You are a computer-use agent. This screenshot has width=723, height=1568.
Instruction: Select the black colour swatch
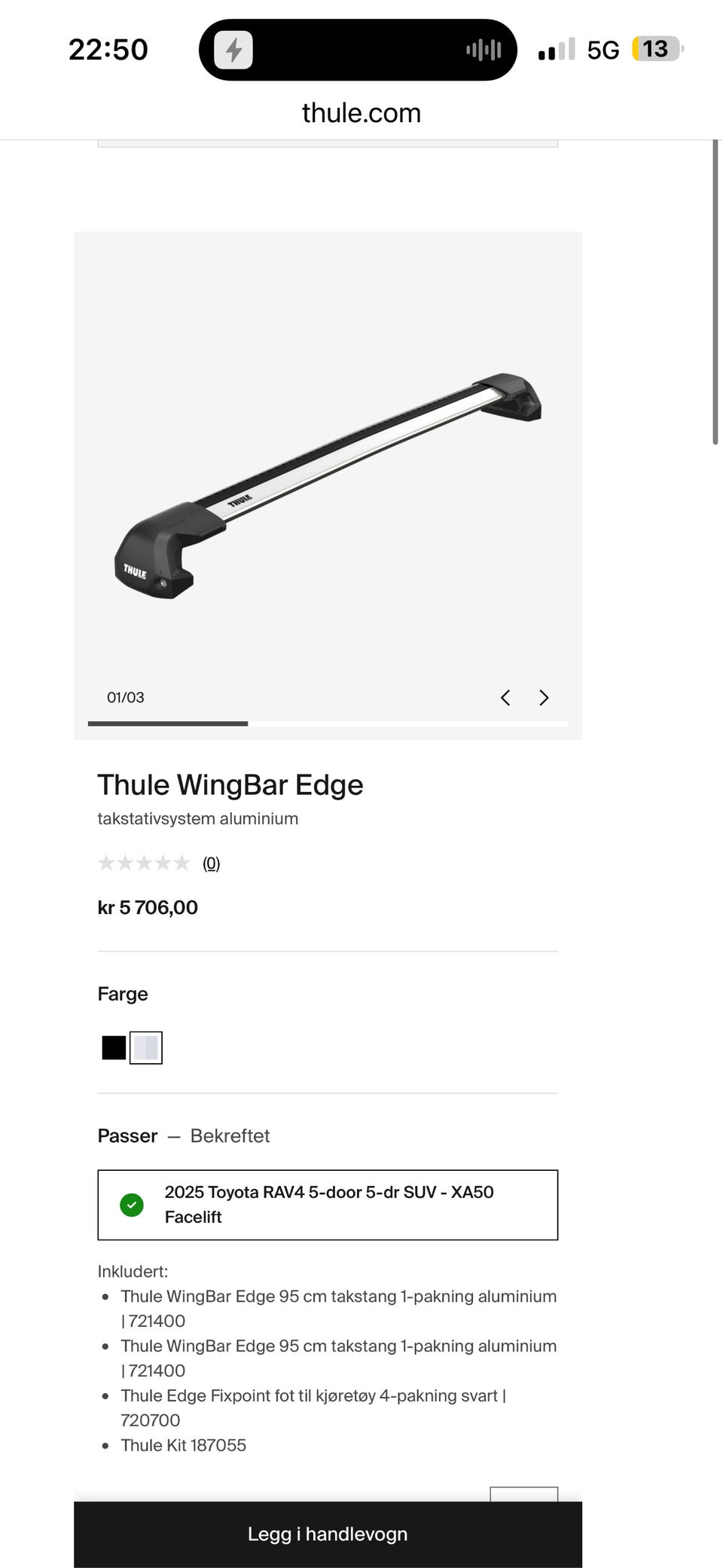click(x=114, y=1047)
